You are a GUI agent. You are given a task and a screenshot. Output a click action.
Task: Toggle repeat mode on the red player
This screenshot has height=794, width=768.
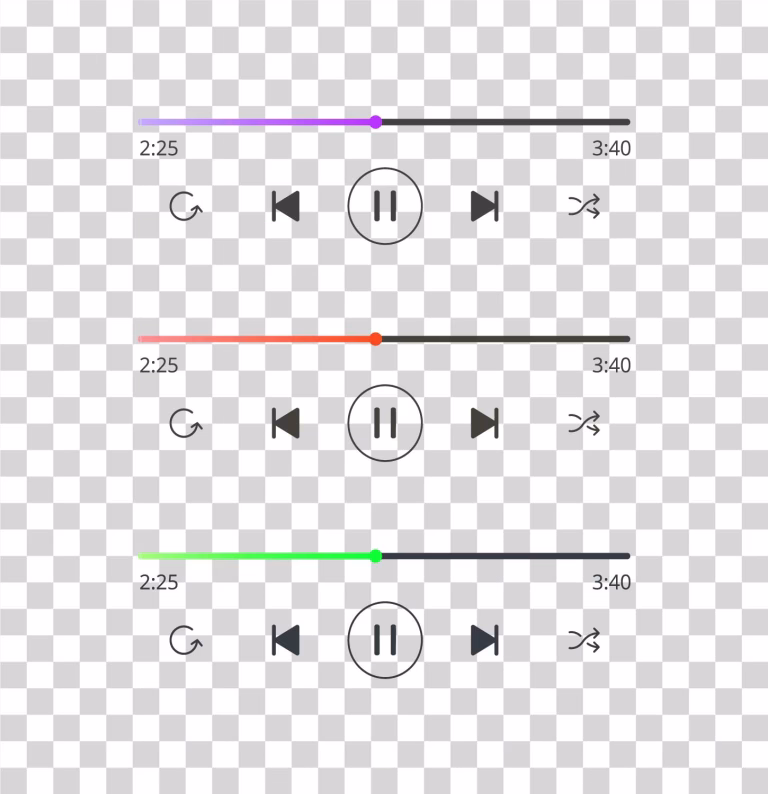186,422
